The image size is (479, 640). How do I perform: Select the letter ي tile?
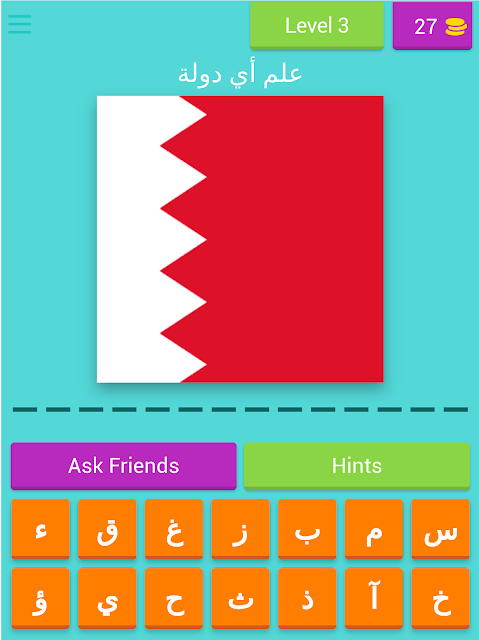click(x=107, y=598)
